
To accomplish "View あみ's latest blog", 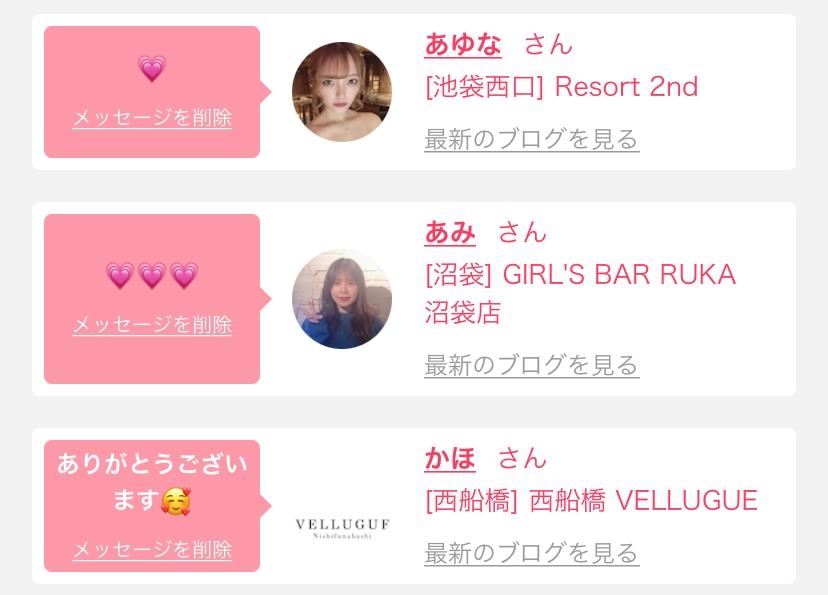I will click(531, 365).
